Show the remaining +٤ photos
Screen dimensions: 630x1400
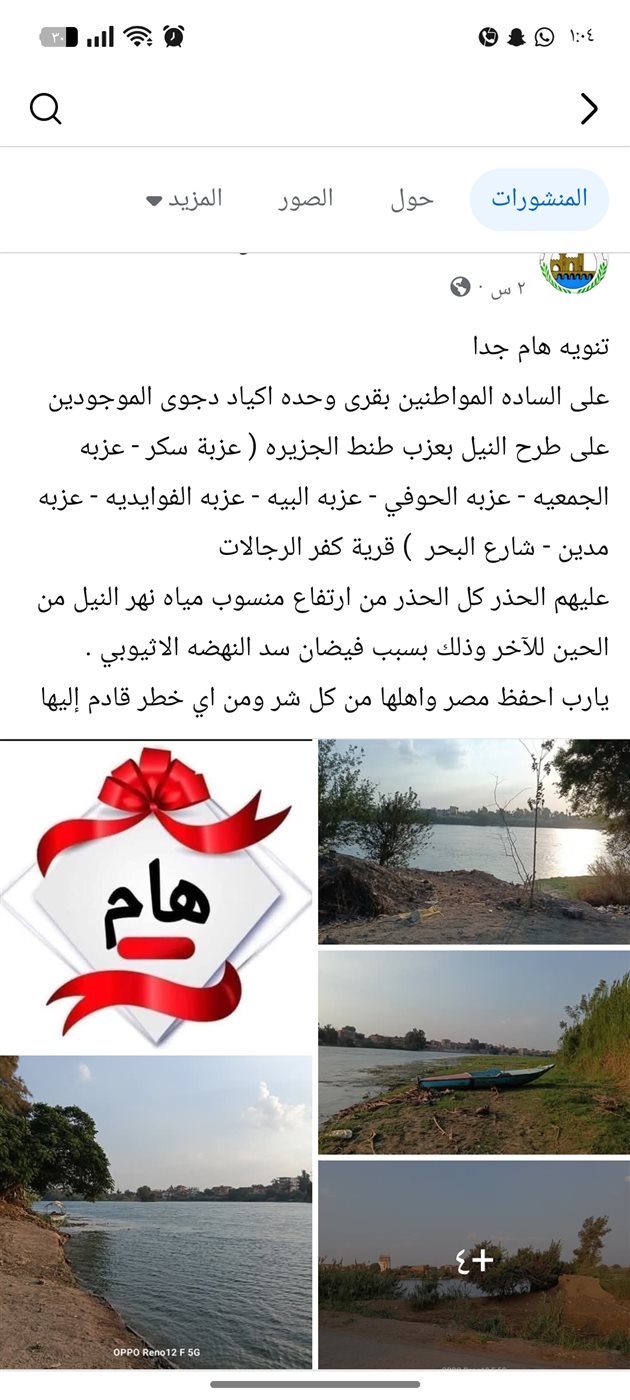(x=474, y=1264)
